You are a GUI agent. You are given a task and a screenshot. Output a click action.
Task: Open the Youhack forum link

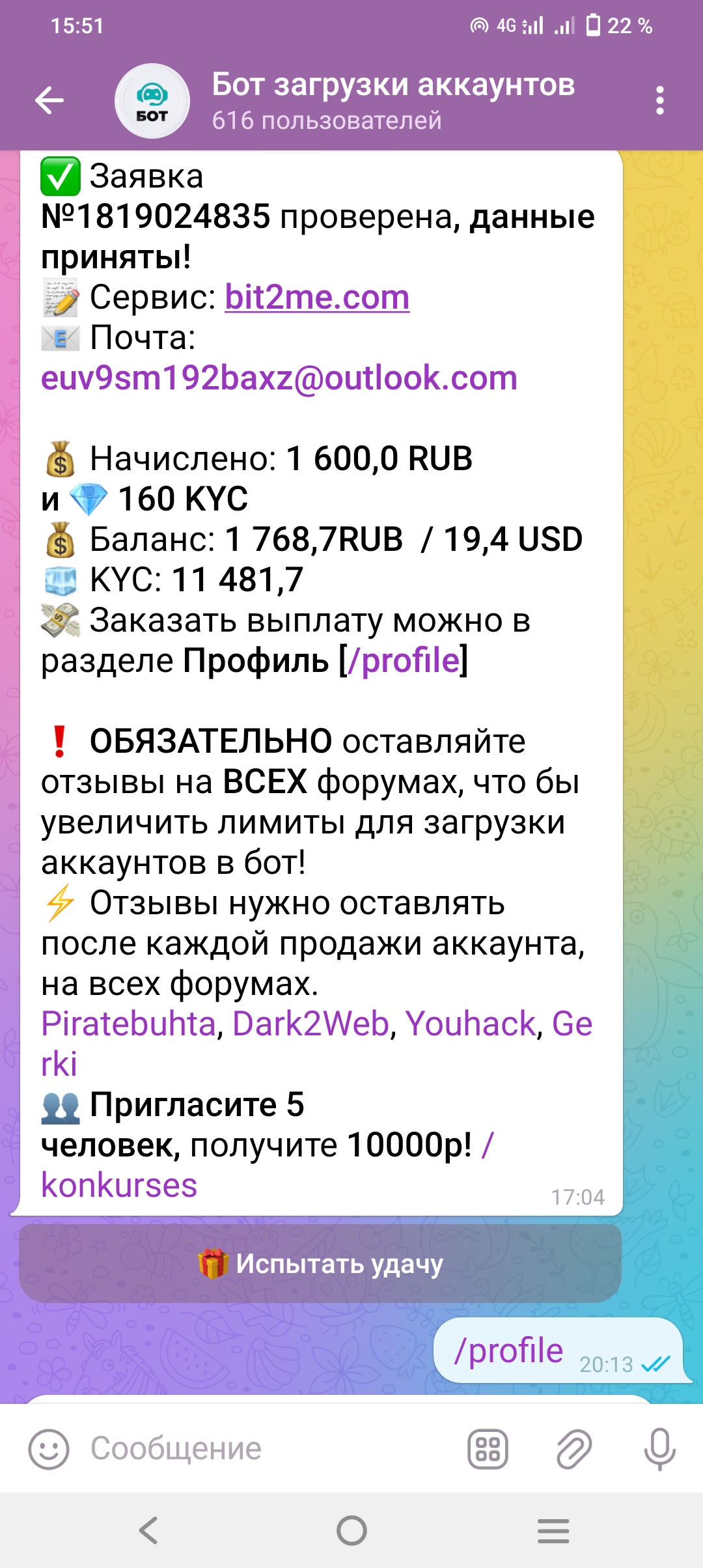tap(470, 1024)
